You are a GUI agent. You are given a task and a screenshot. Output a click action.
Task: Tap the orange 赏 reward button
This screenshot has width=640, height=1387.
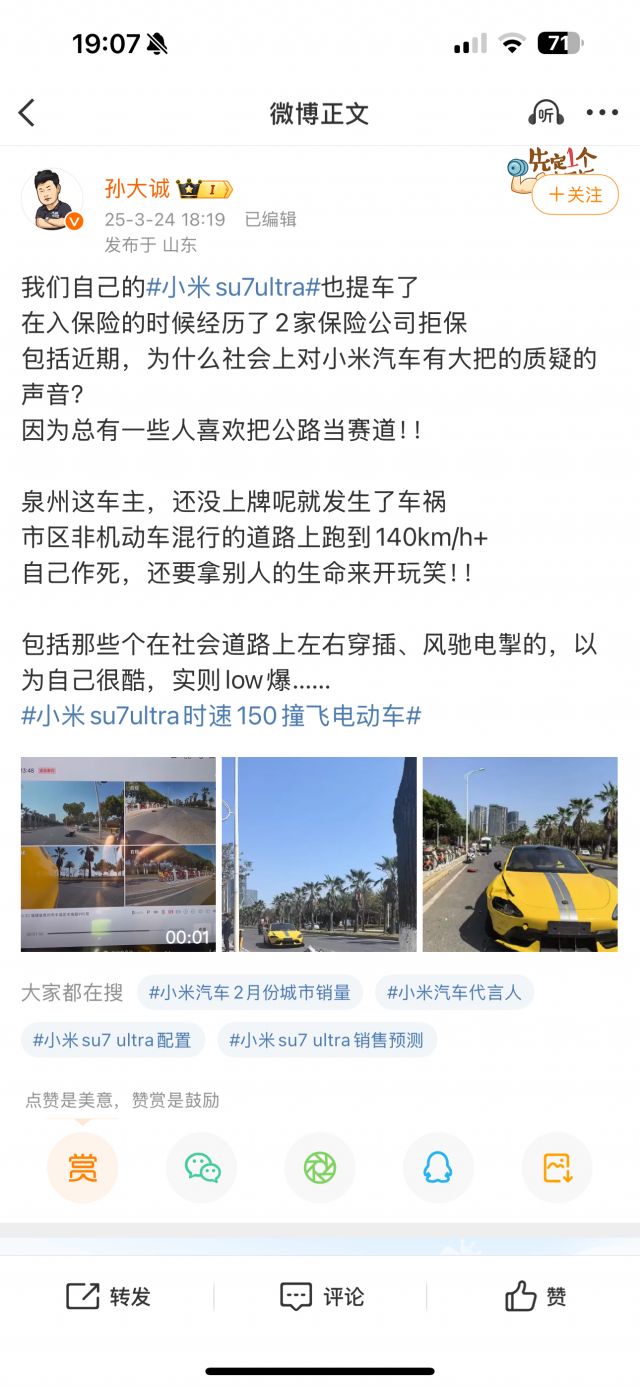click(x=82, y=1167)
